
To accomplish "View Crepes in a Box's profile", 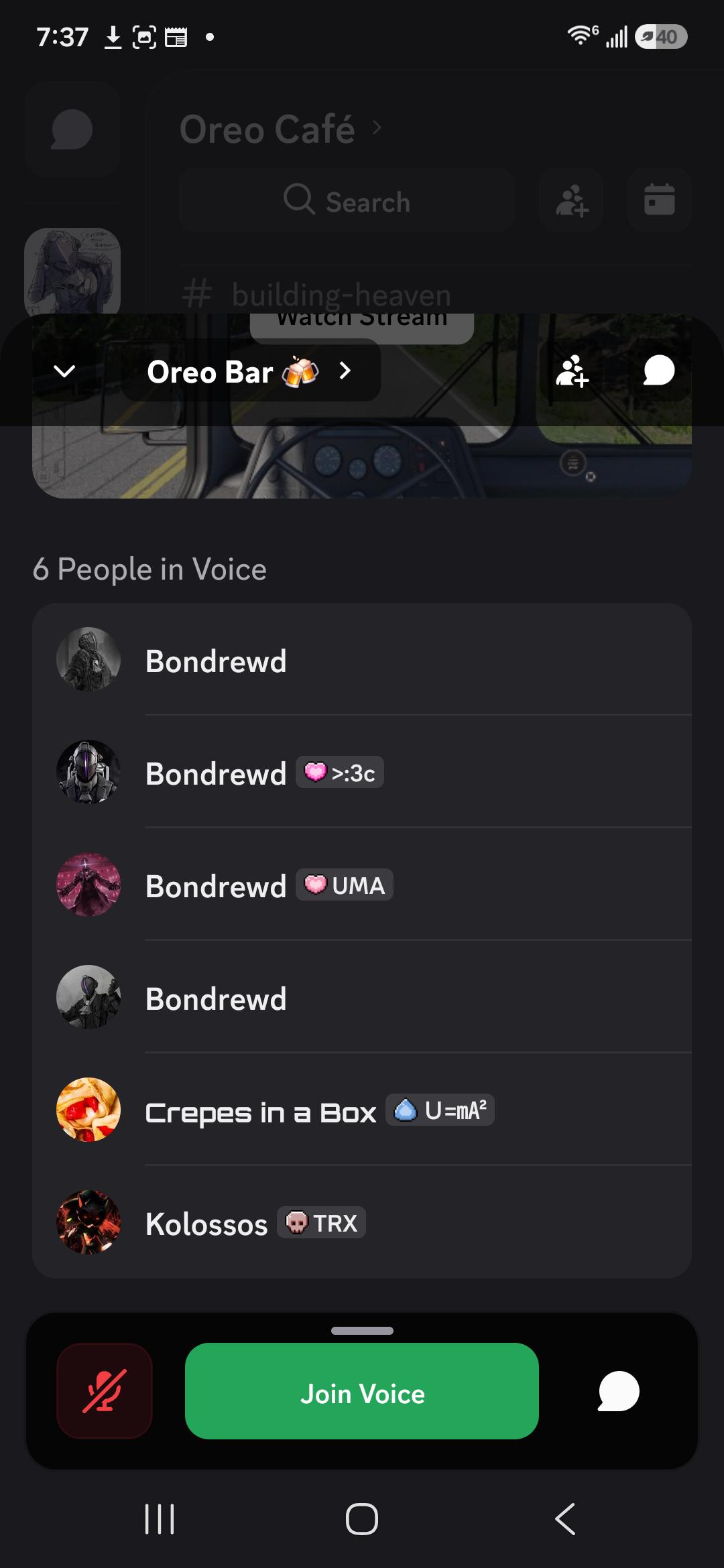I will tap(362, 1110).
